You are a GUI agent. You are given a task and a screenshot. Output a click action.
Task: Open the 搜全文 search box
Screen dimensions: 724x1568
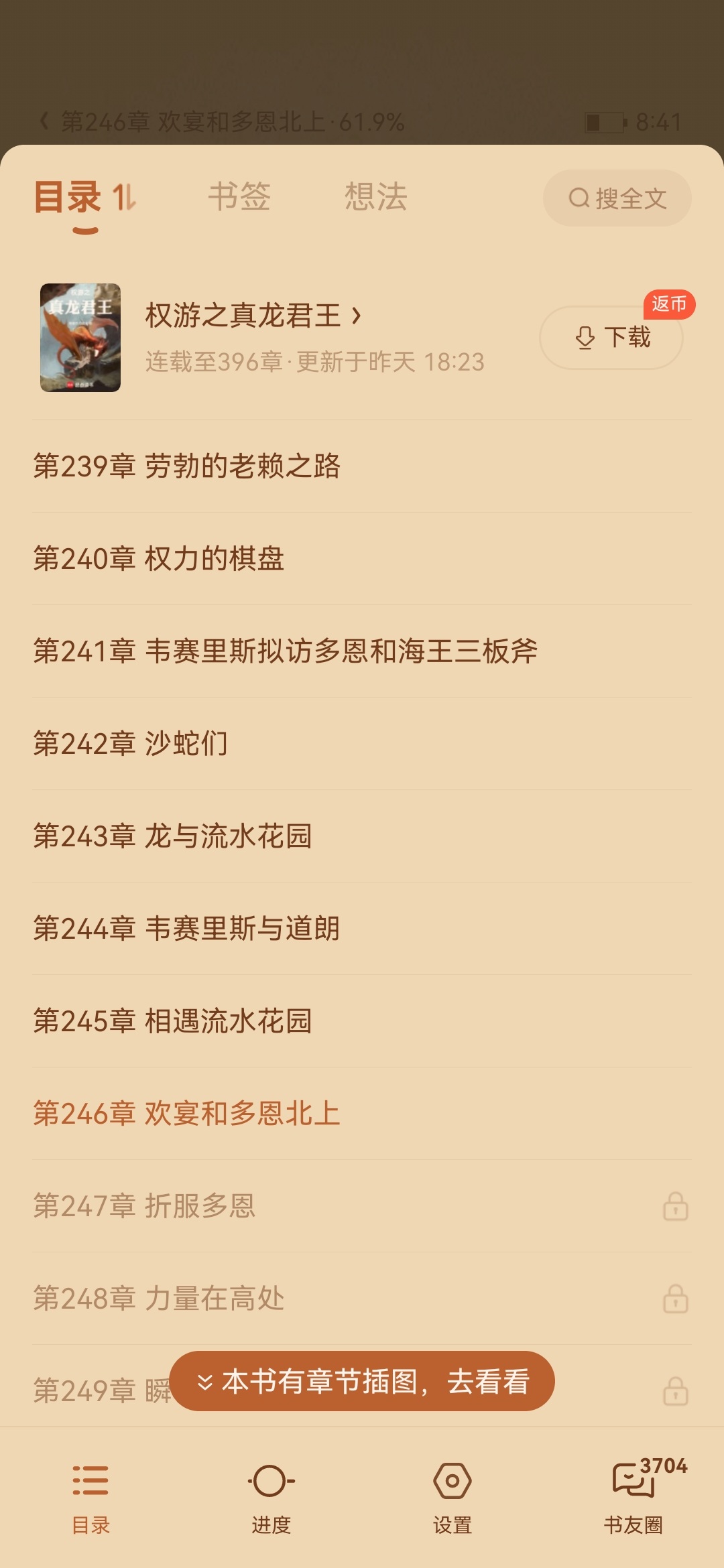point(617,198)
